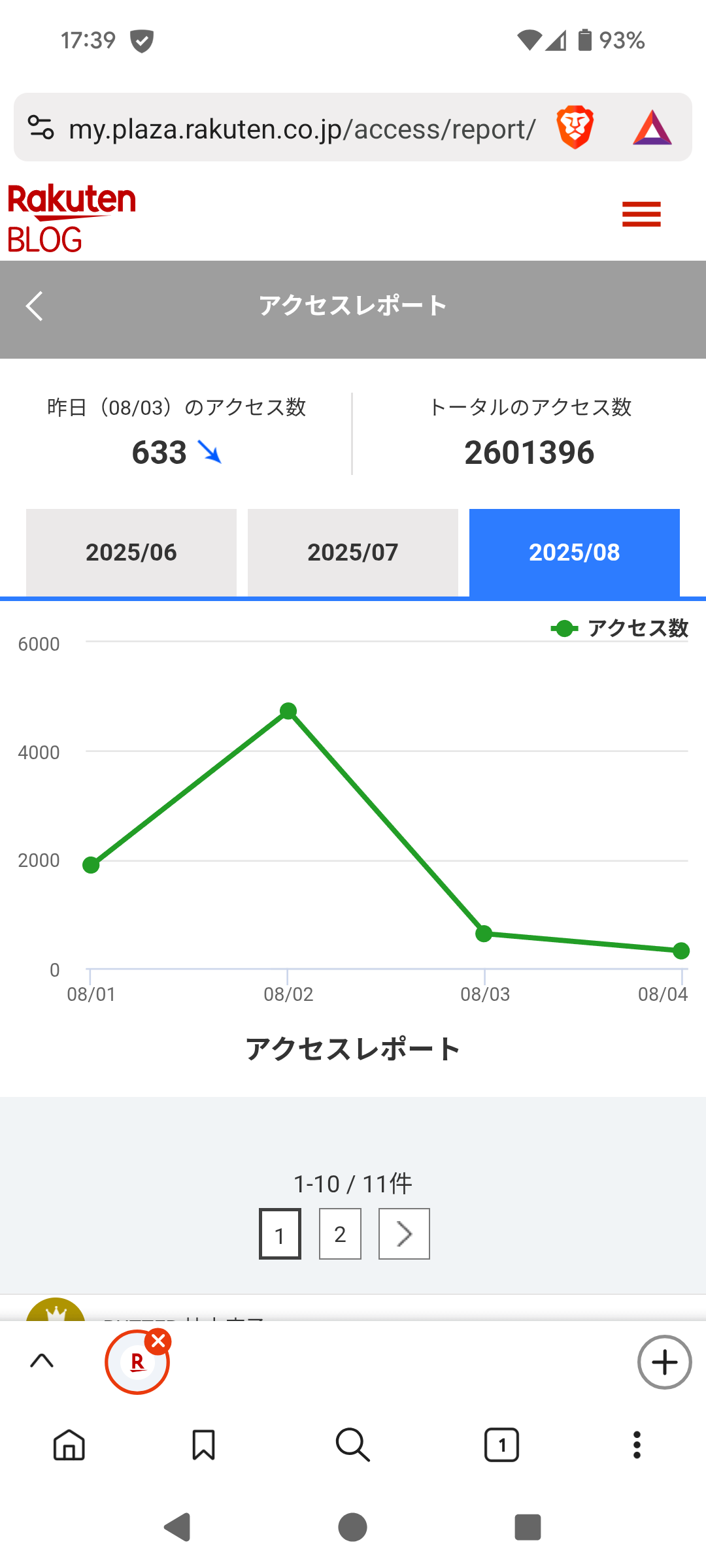Go to page 2 of results
The width and height of the screenshot is (706, 1568).
tap(340, 1233)
